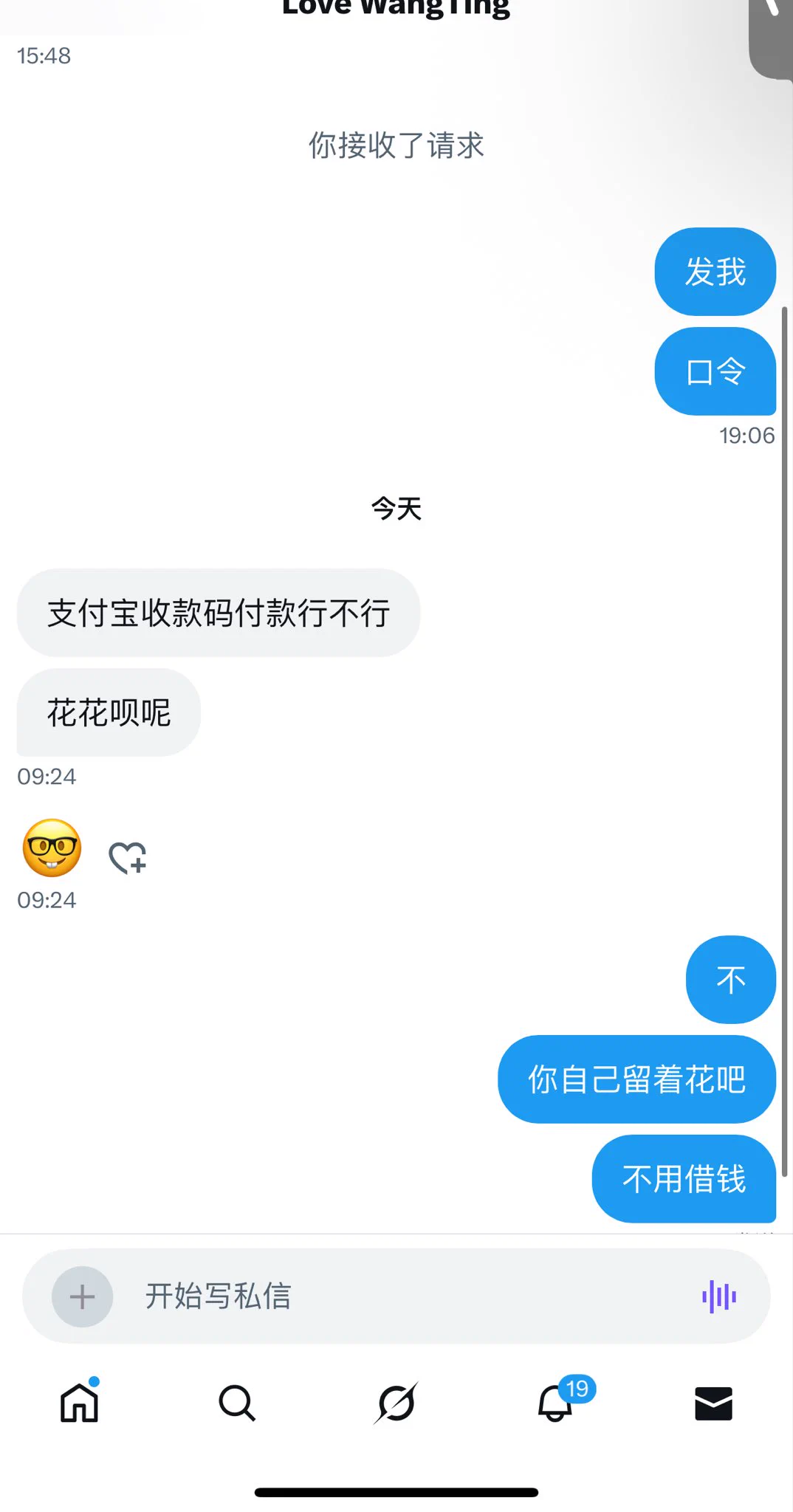Image resolution: width=793 pixels, height=1512 pixels.
Task: Select the Search explore icon
Action: pos(236,1403)
